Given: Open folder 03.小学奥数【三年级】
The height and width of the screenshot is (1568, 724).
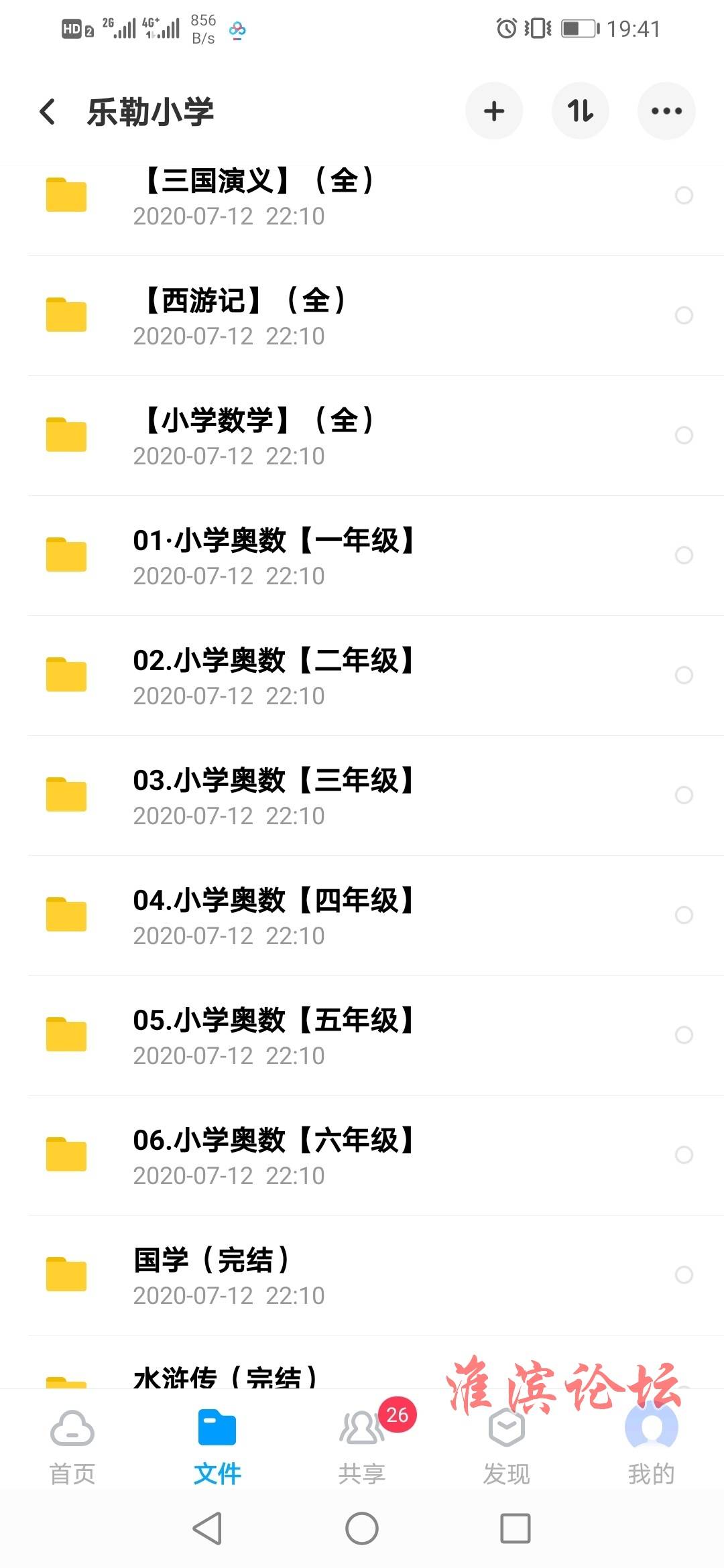Looking at the screenshot, I should (x=375, y=795).
